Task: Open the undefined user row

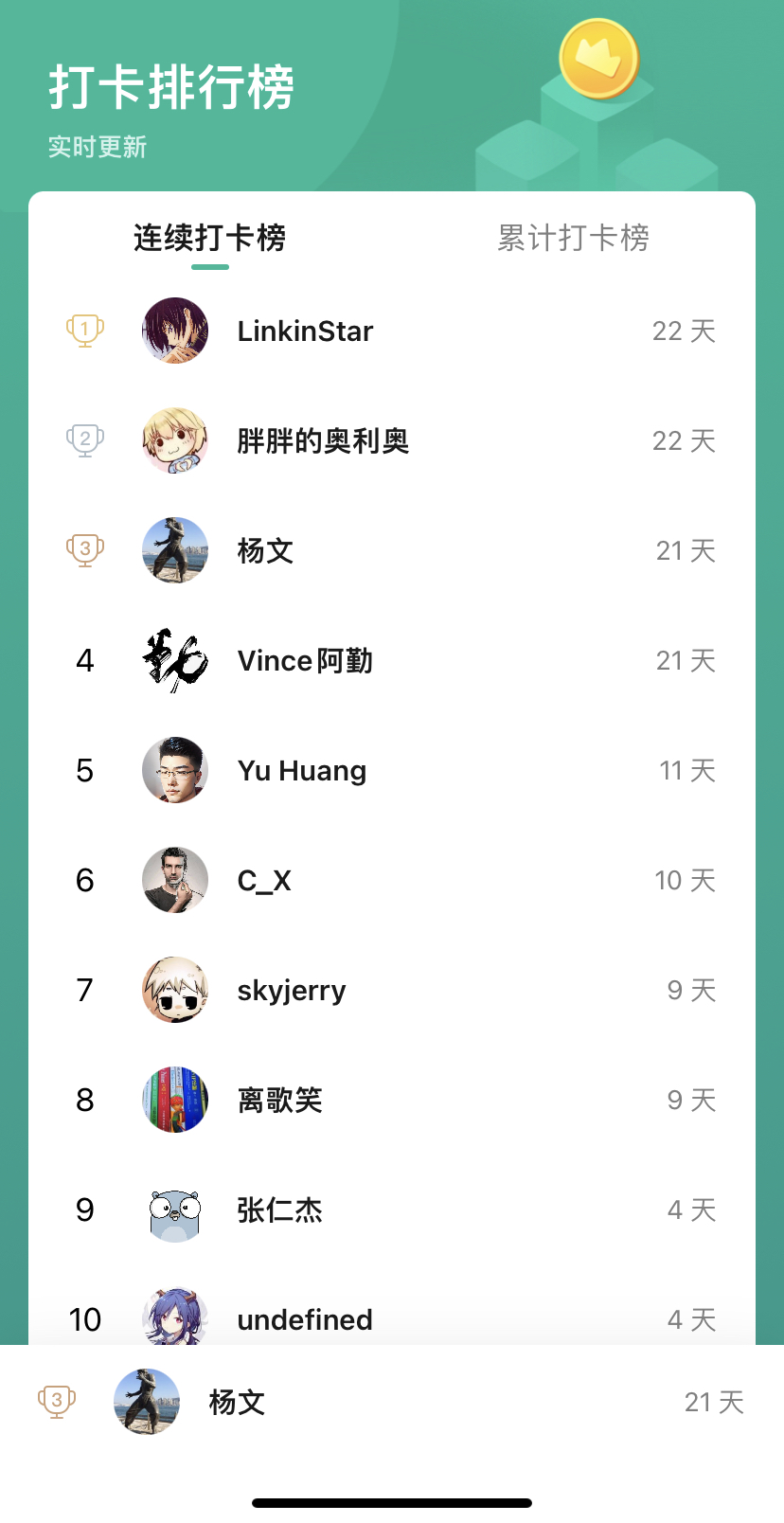Action: click(x=392, y=1312)
